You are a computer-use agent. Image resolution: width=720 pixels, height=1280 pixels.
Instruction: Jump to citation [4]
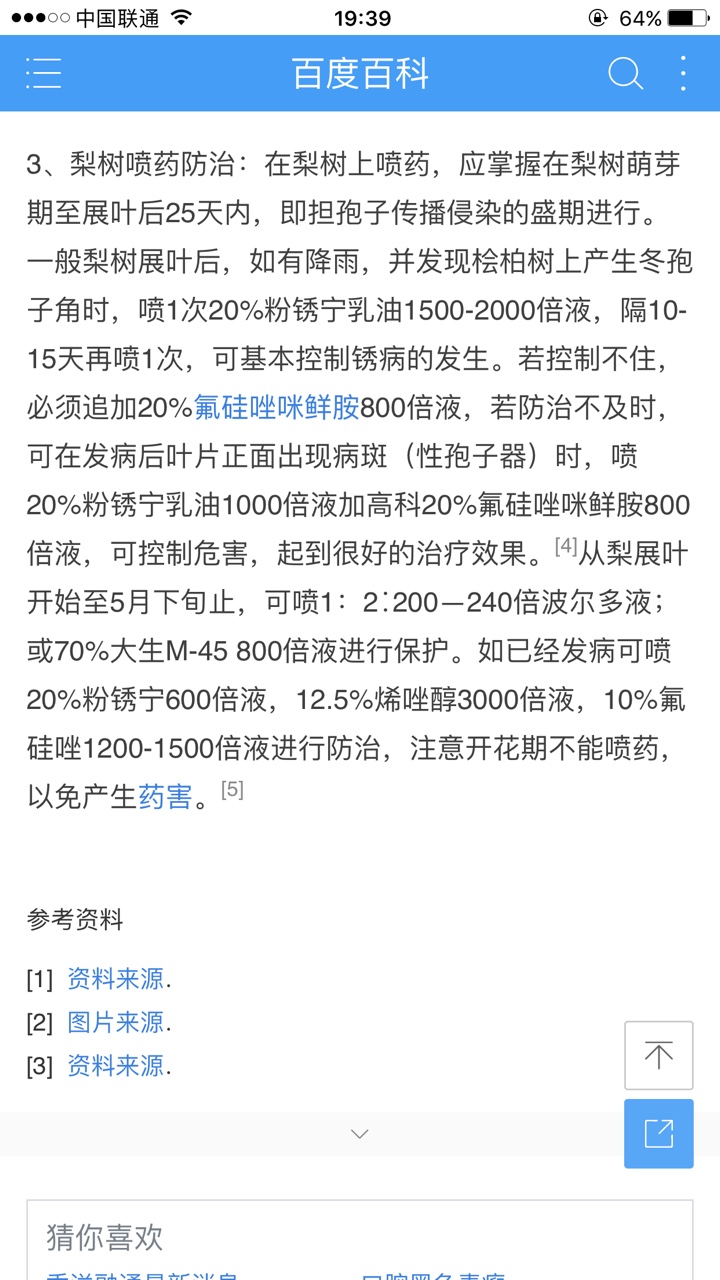566,546
